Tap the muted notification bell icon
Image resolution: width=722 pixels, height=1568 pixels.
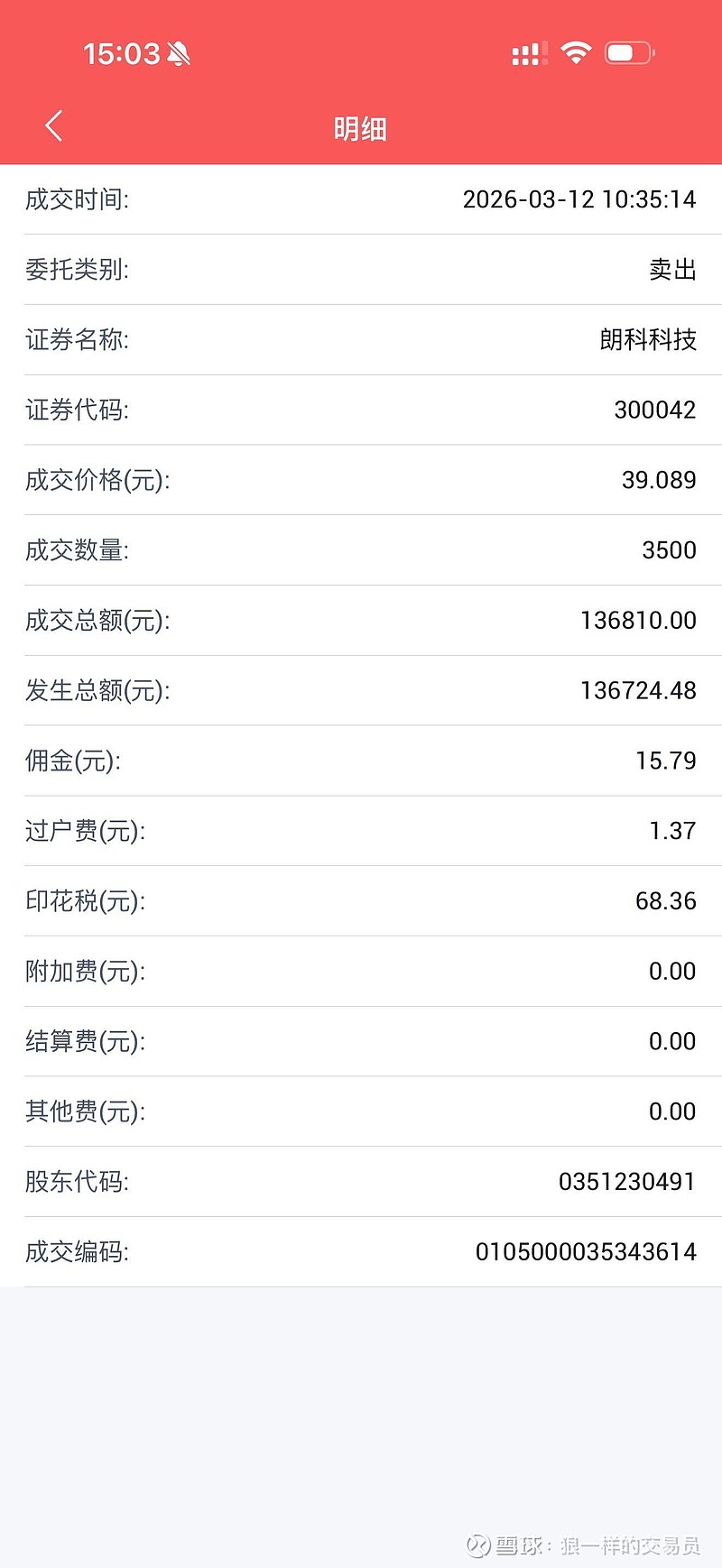coord(177,53)
